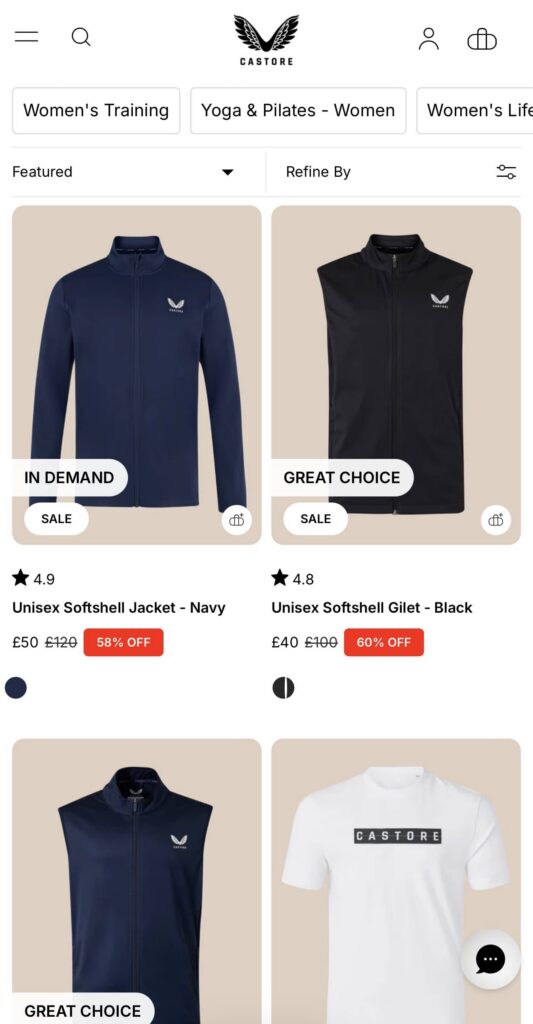Quick add the Black Softshell Gilet to basket
The height and width of the screenshot is (1024, 533).
496,520
